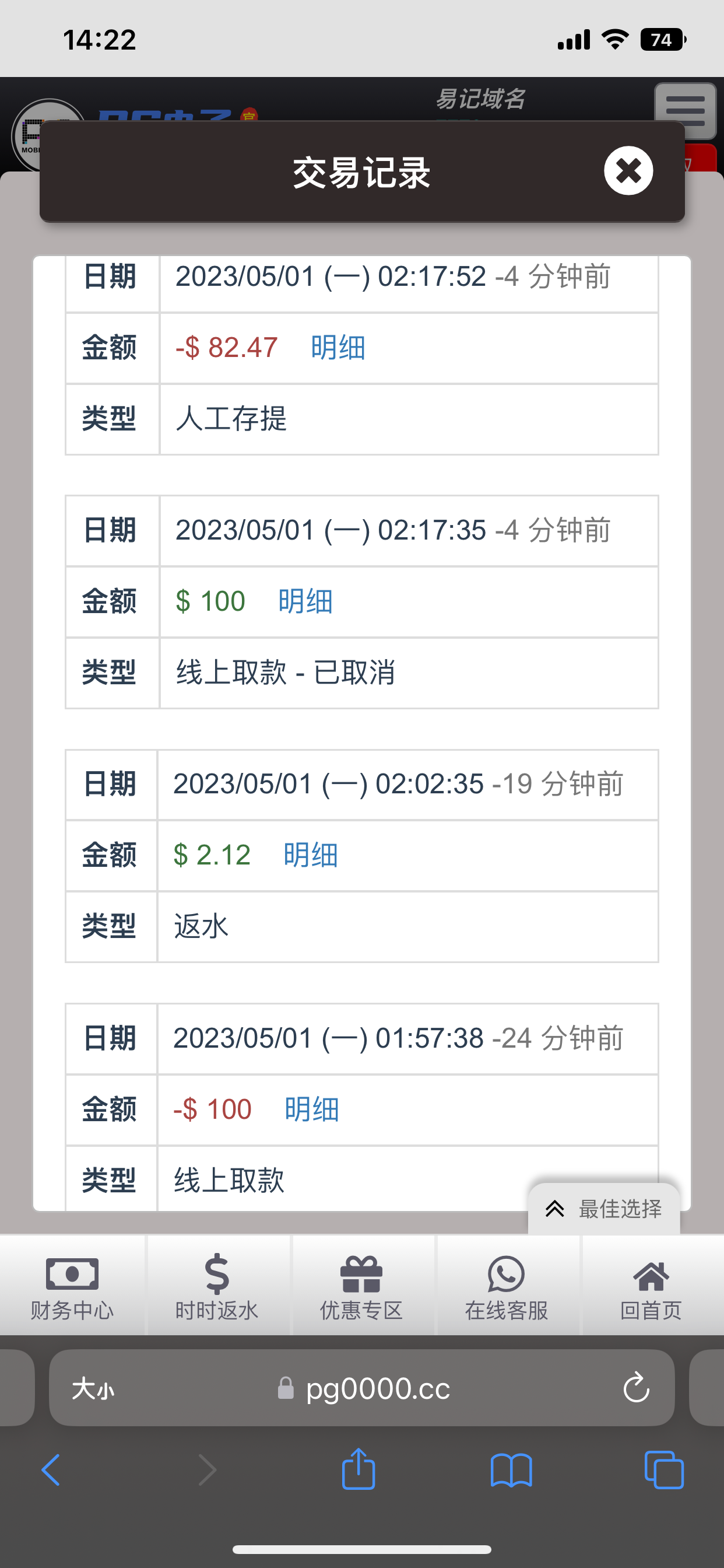The image size is (724, 1568).
Task: Expand the 最佳选择 tab
Action: tap(604, 1209)
